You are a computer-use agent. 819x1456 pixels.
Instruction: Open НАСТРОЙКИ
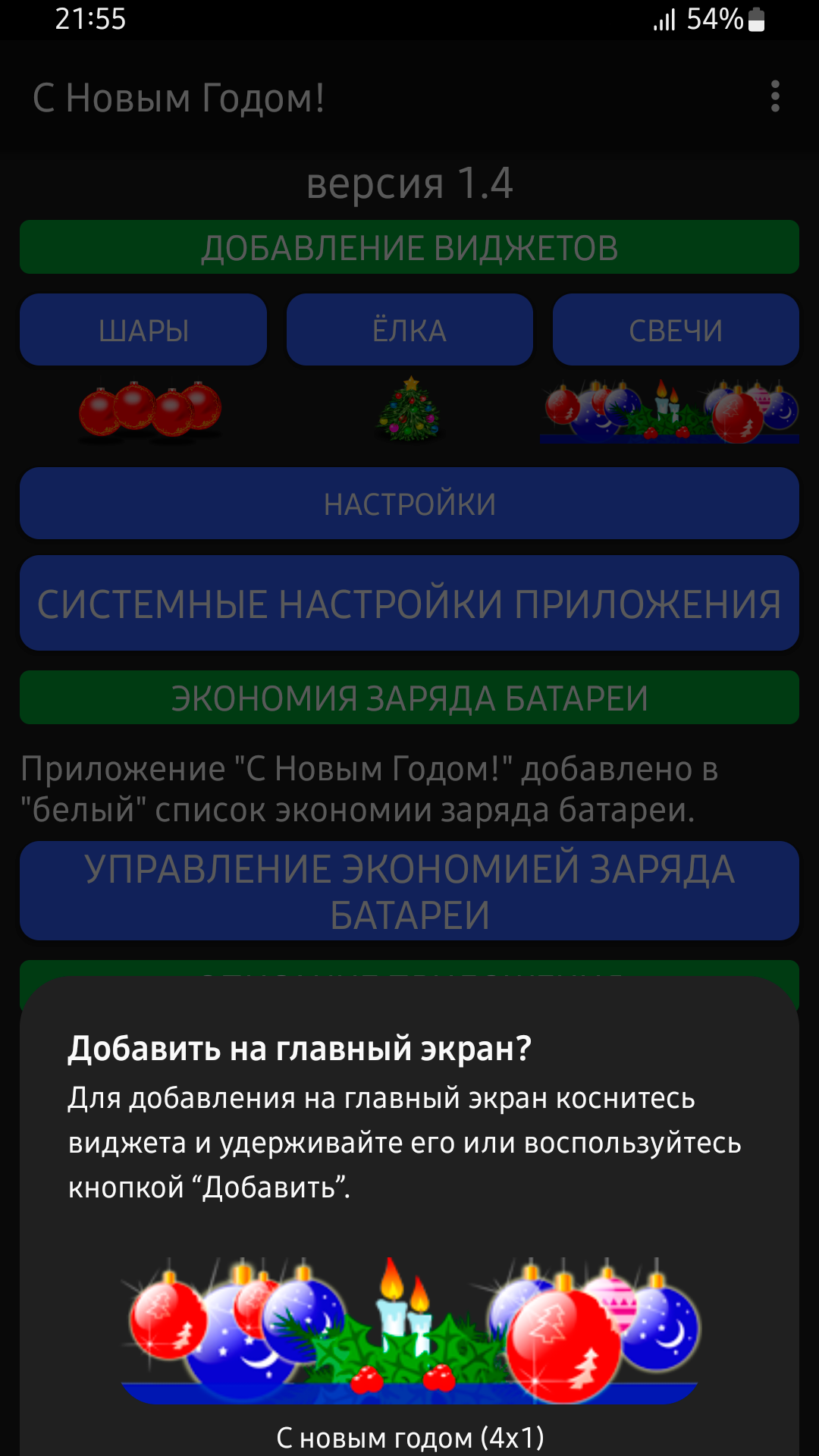[x=409, y=504]
